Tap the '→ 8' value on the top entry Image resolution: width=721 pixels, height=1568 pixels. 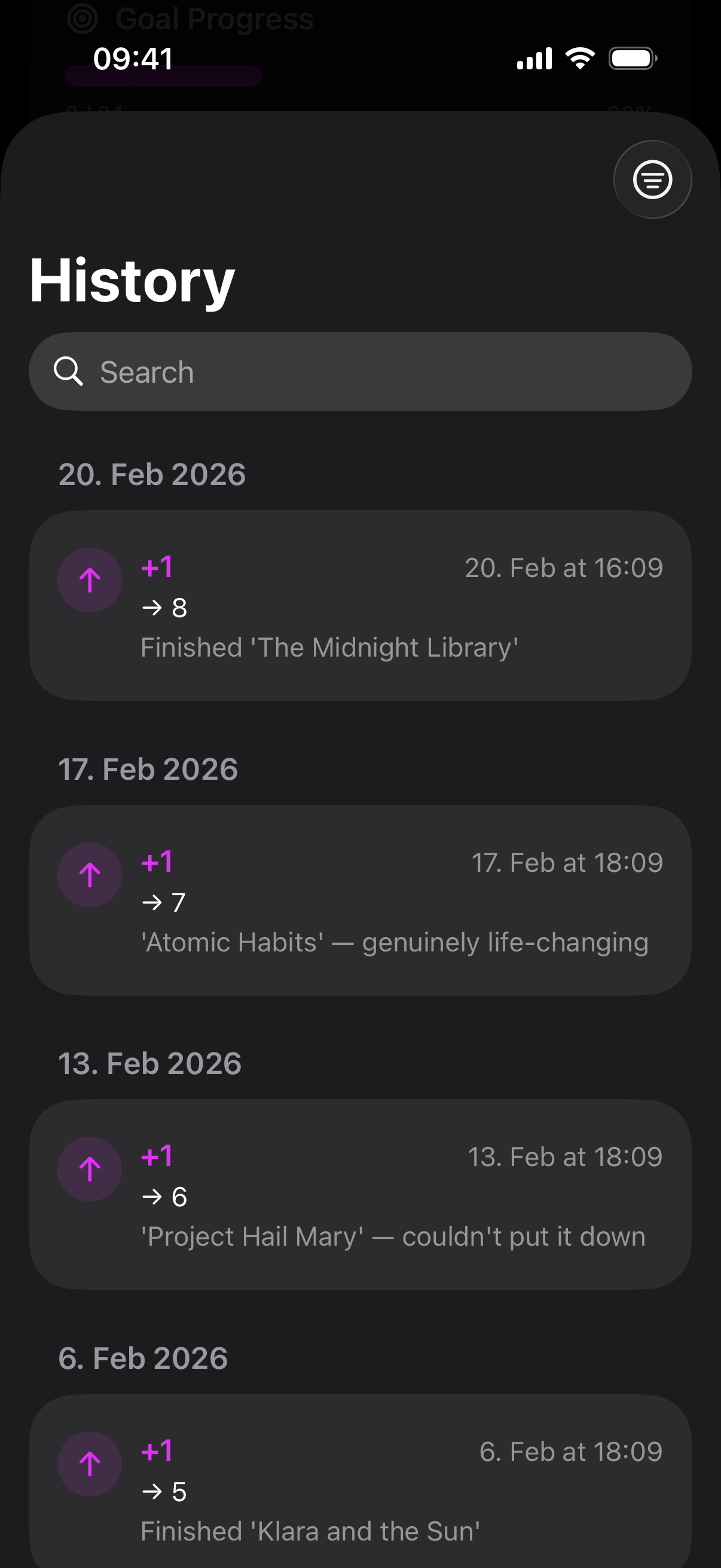(166, 608)
